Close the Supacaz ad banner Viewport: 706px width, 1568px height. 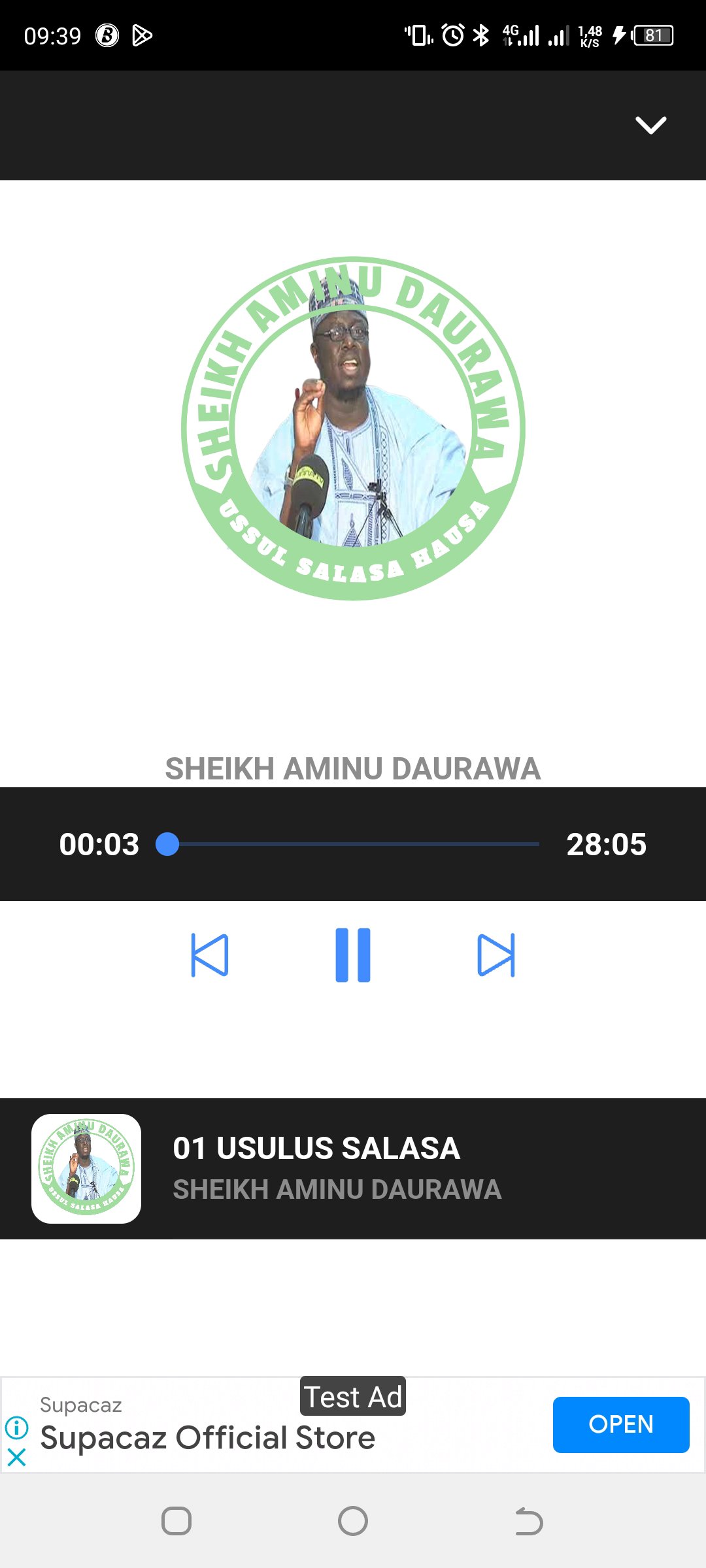pyautogui.click(x=16, y=1457)
